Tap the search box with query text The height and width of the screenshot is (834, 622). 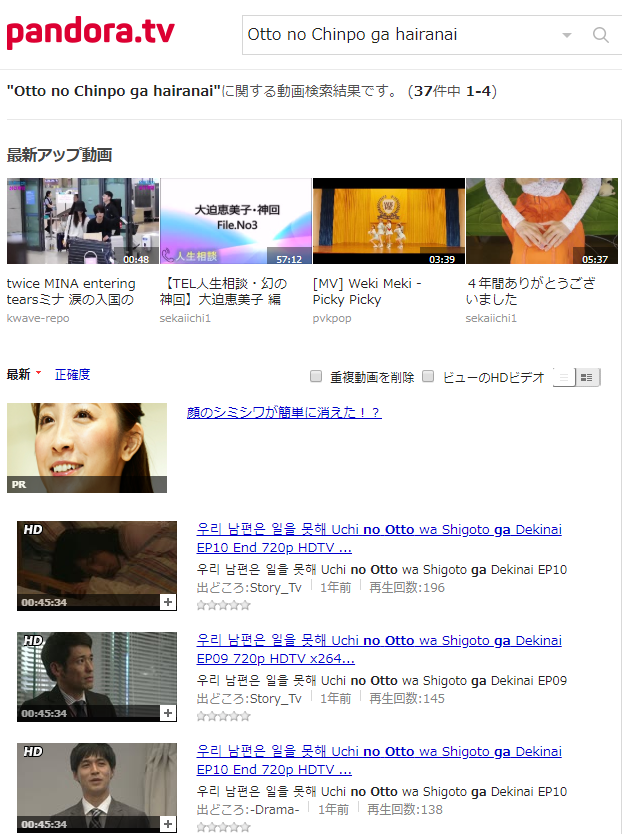click(395, 35)
